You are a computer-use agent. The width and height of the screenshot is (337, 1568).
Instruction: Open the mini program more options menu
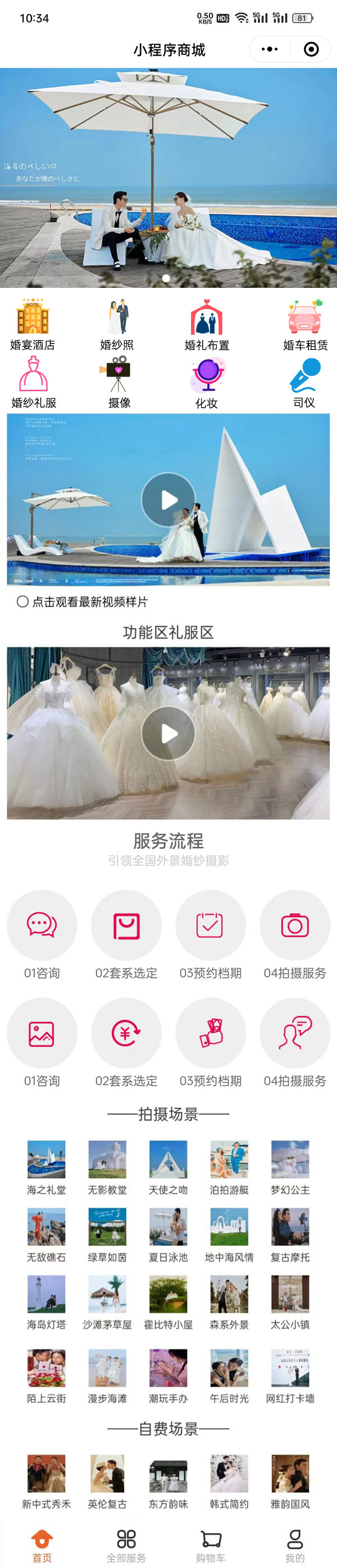click(x=270, y=49)
